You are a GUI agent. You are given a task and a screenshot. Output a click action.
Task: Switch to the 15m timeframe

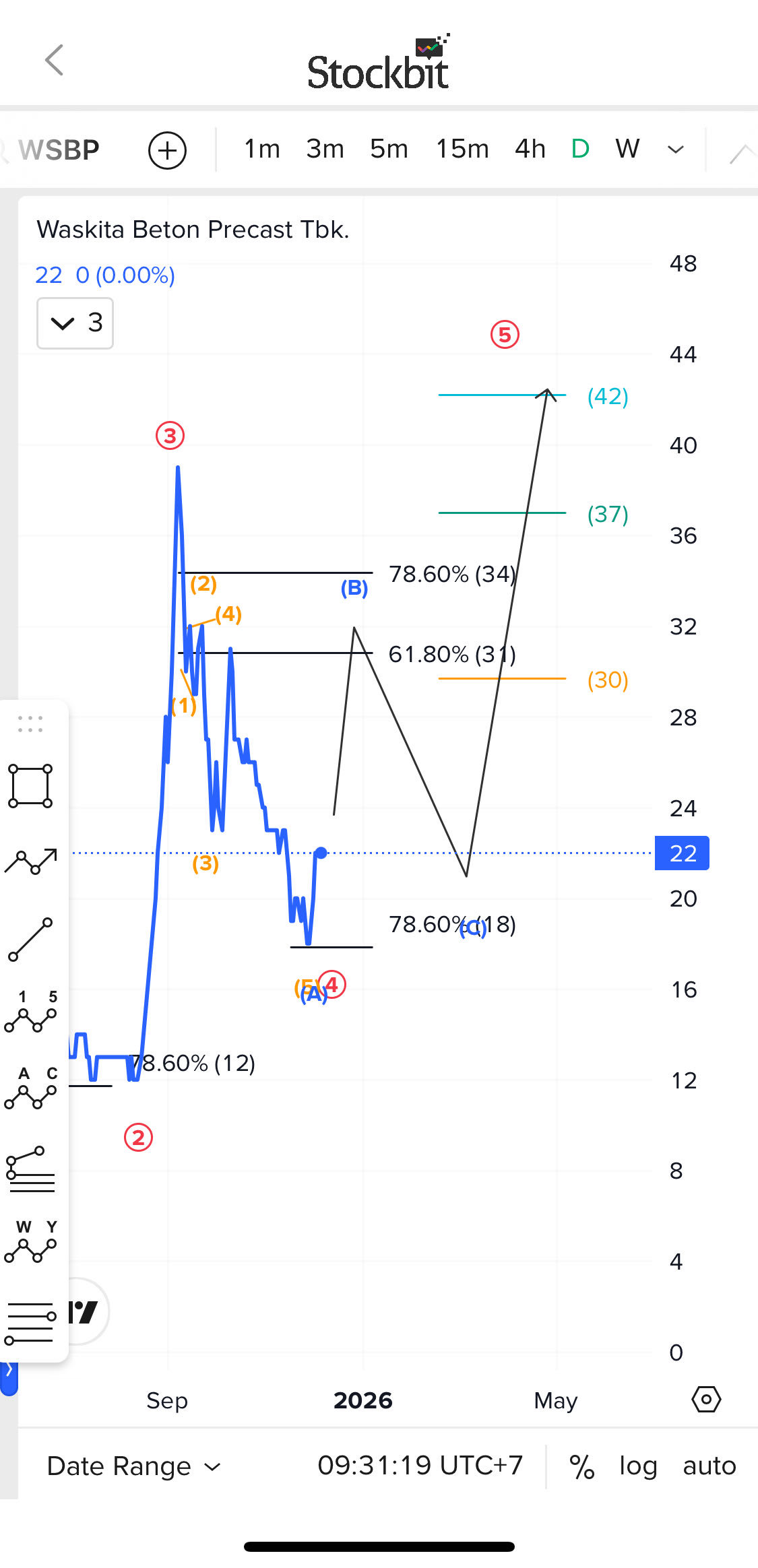(x=462, y=149)
